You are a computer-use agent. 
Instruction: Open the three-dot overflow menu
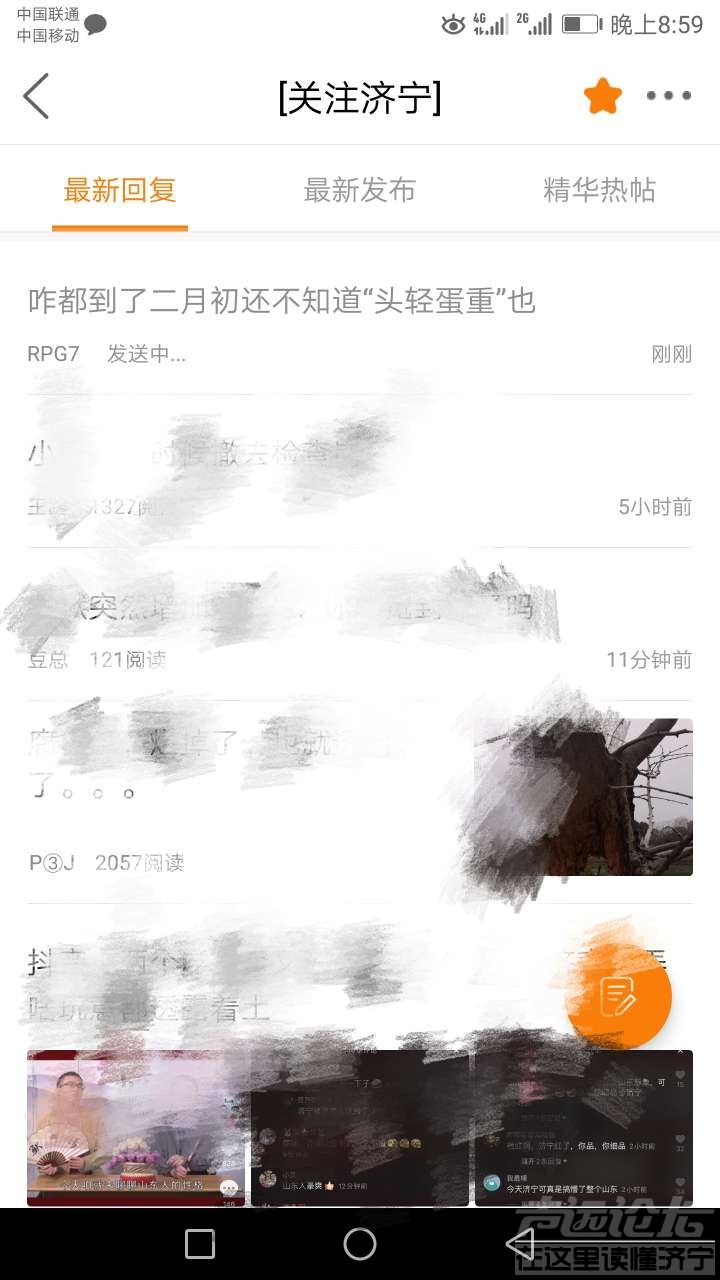coord(668,96)
